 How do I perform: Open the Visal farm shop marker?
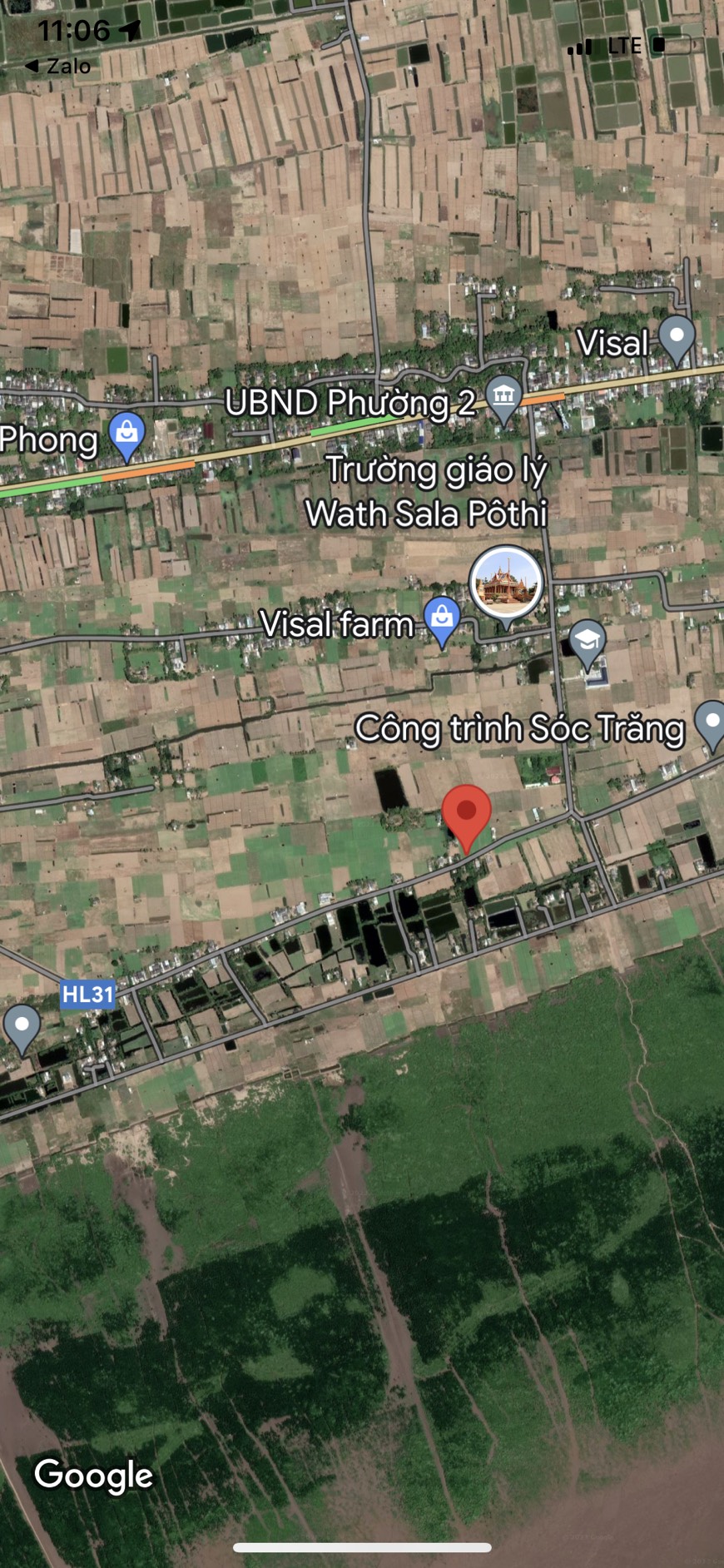pyautogui.click(x=442, y=621)
